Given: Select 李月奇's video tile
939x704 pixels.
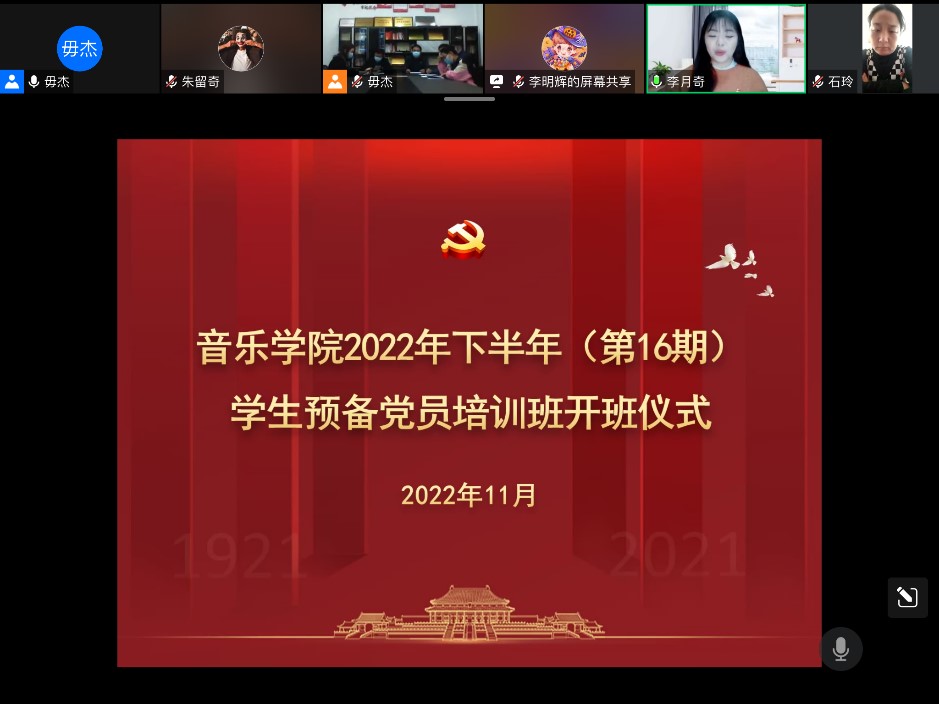Looking at the screenshot, I should pos(726,48).
